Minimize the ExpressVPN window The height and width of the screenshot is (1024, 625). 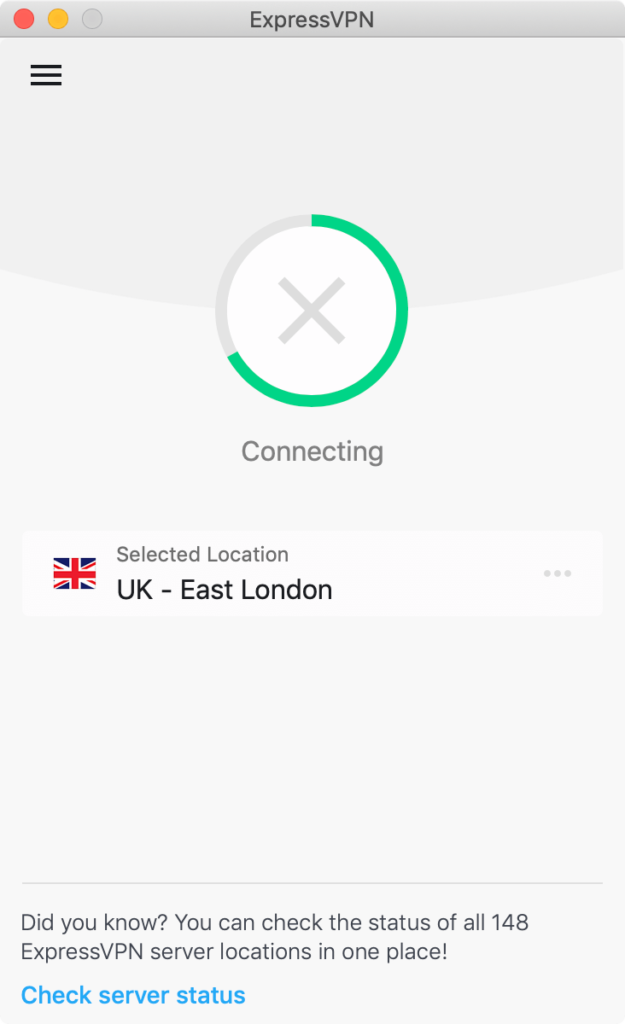tap(58, 19)
